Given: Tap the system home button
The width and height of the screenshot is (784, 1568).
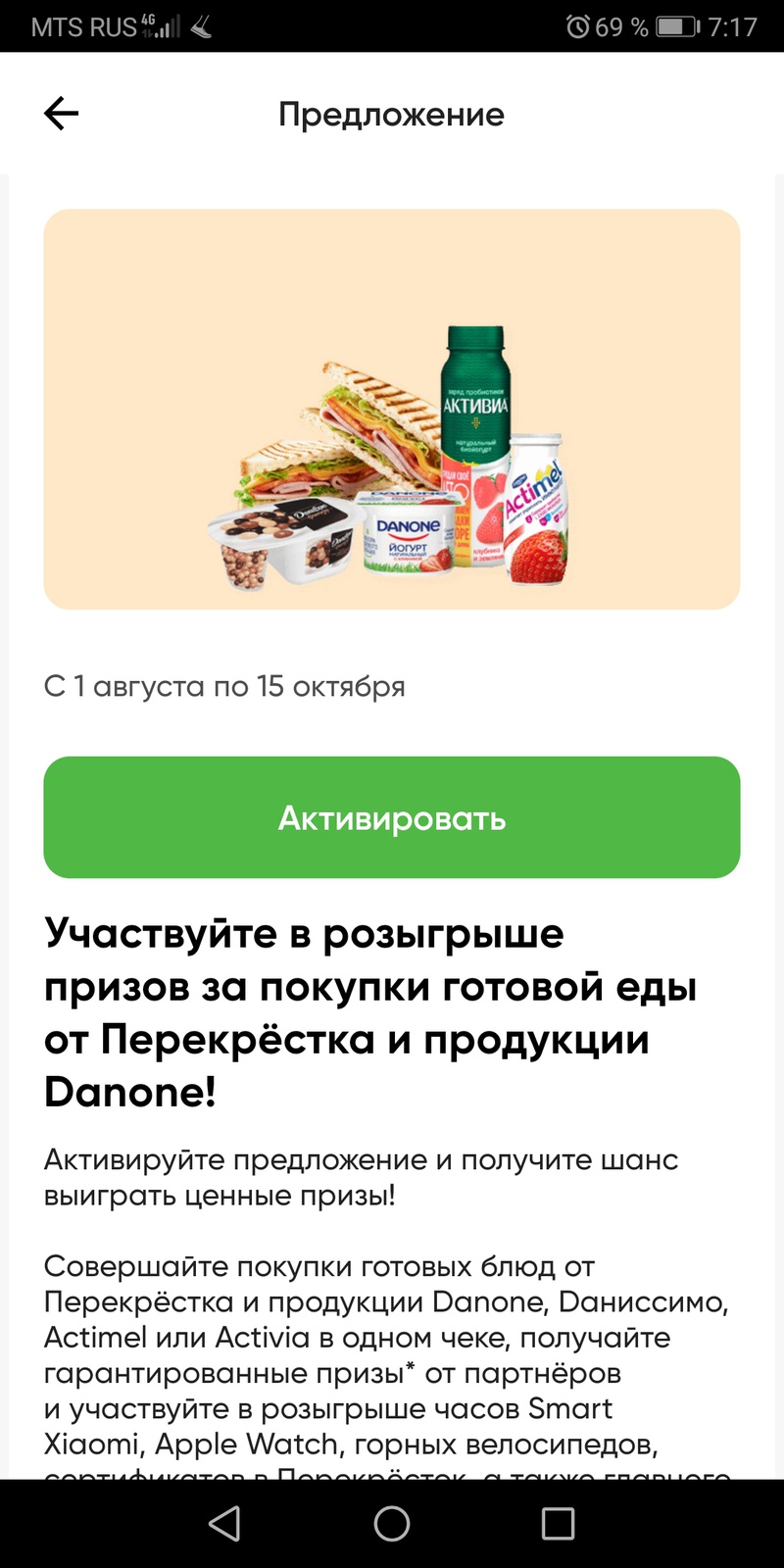Looking at the screenshot, I should (392, 1523).
